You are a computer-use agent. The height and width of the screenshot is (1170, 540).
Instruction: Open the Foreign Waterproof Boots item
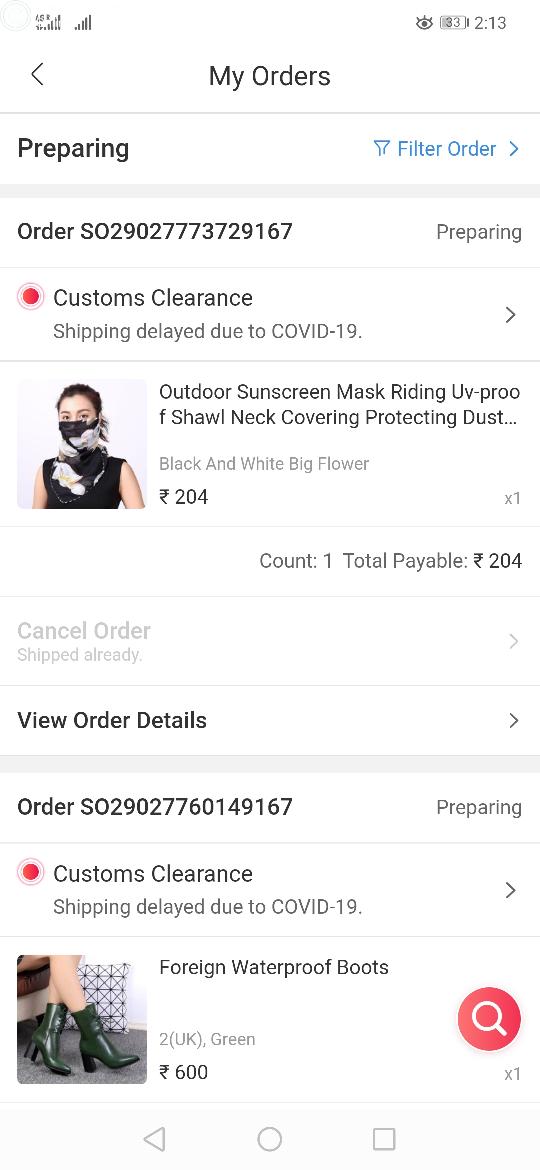[270, 1019]
